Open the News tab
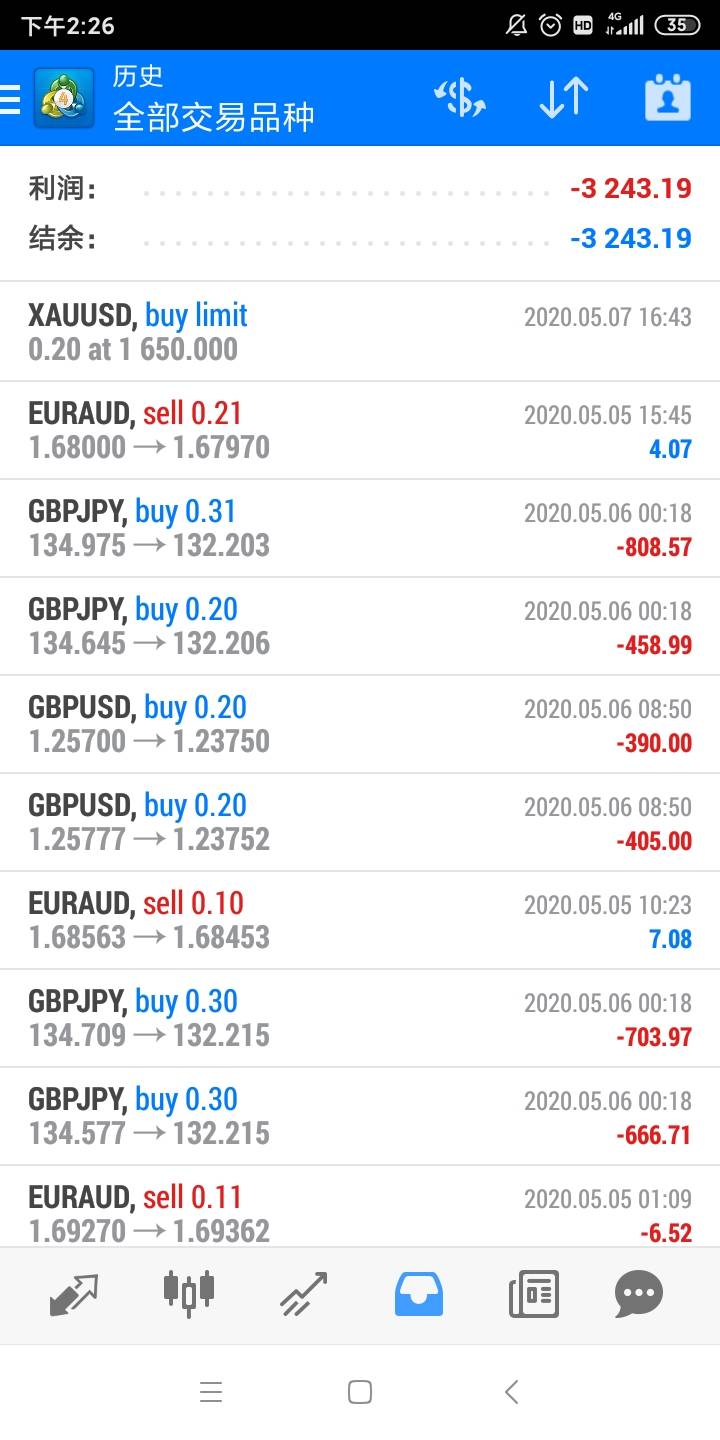Viewport: 720px width, 1440px height. [534, 1294]
